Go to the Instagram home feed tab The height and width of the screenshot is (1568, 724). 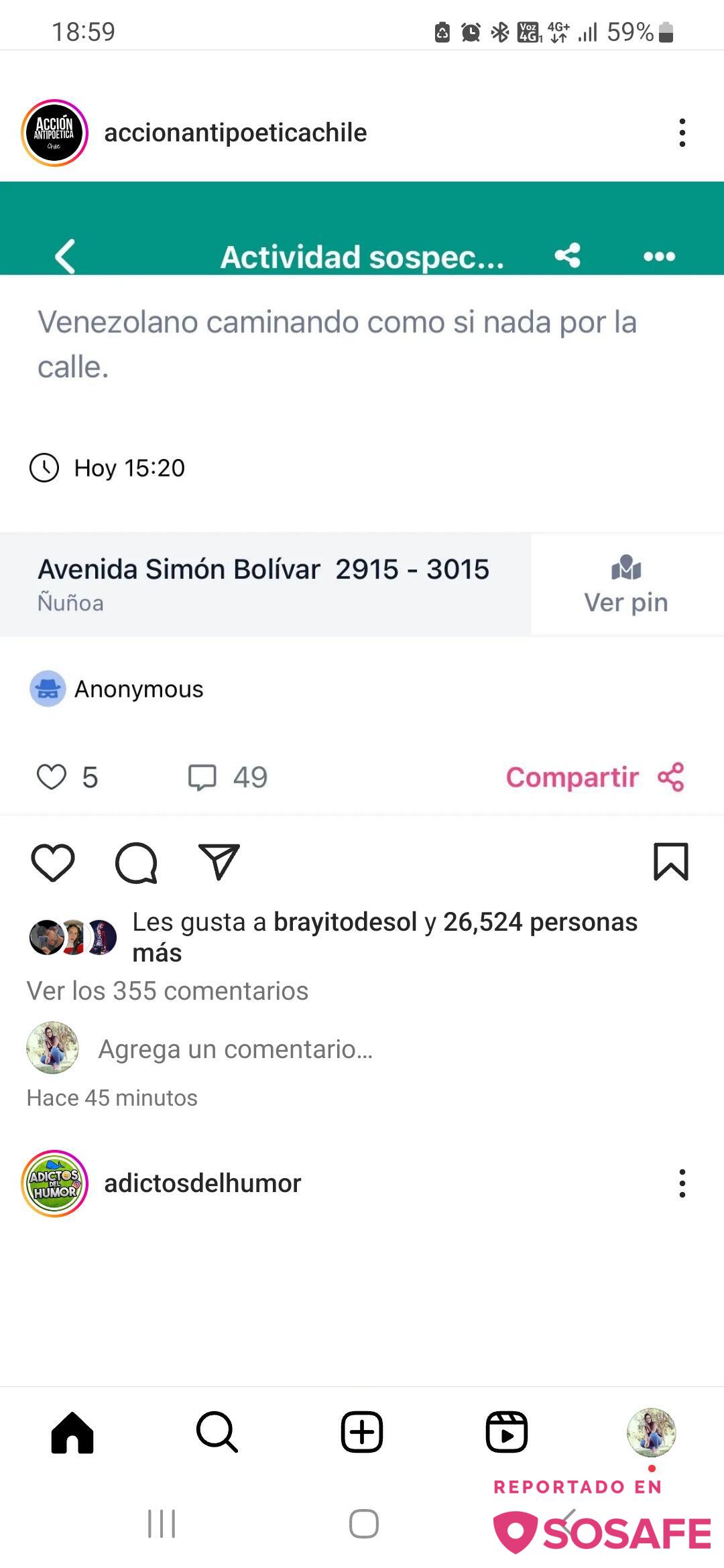click(72, 1432)
